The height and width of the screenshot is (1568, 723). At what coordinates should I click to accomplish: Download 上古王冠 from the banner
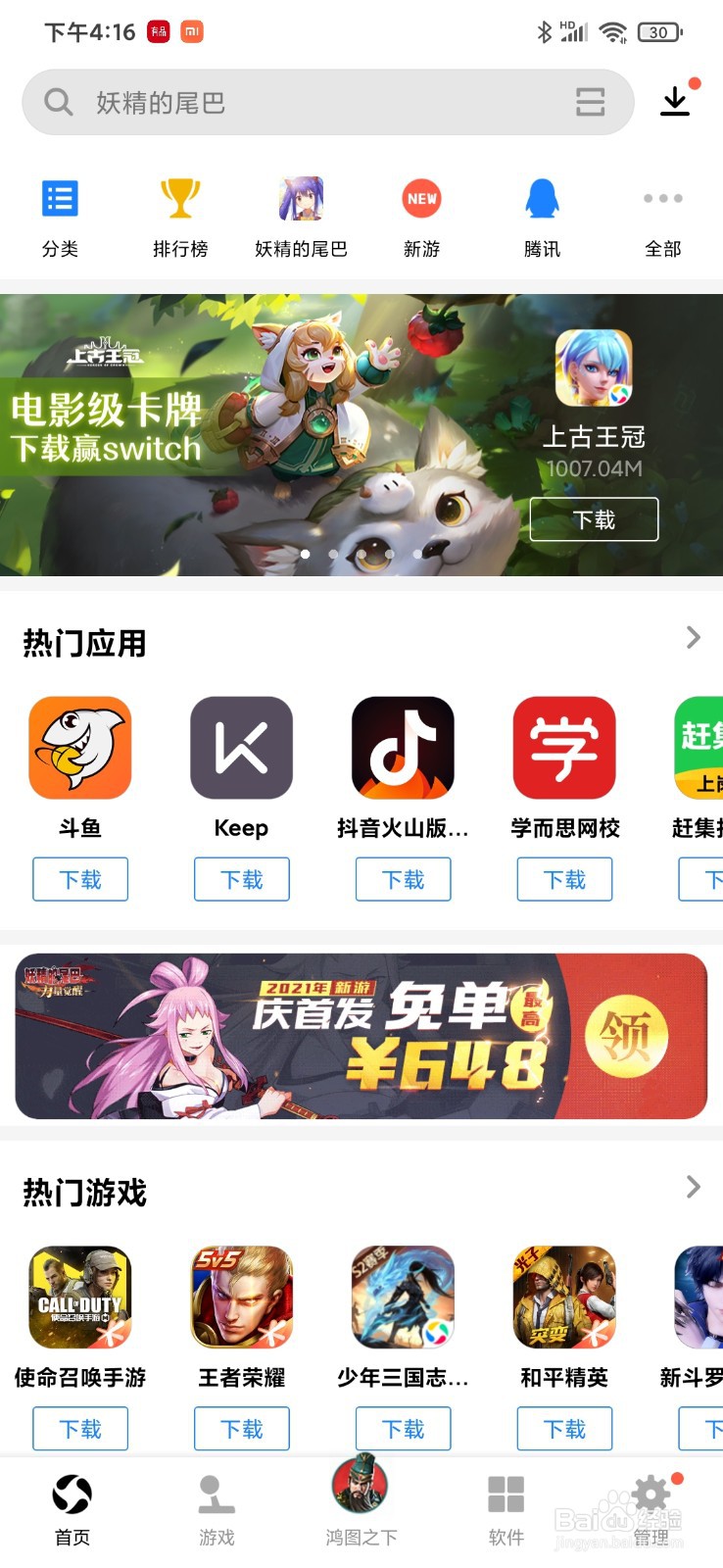[x=594, y=519]
